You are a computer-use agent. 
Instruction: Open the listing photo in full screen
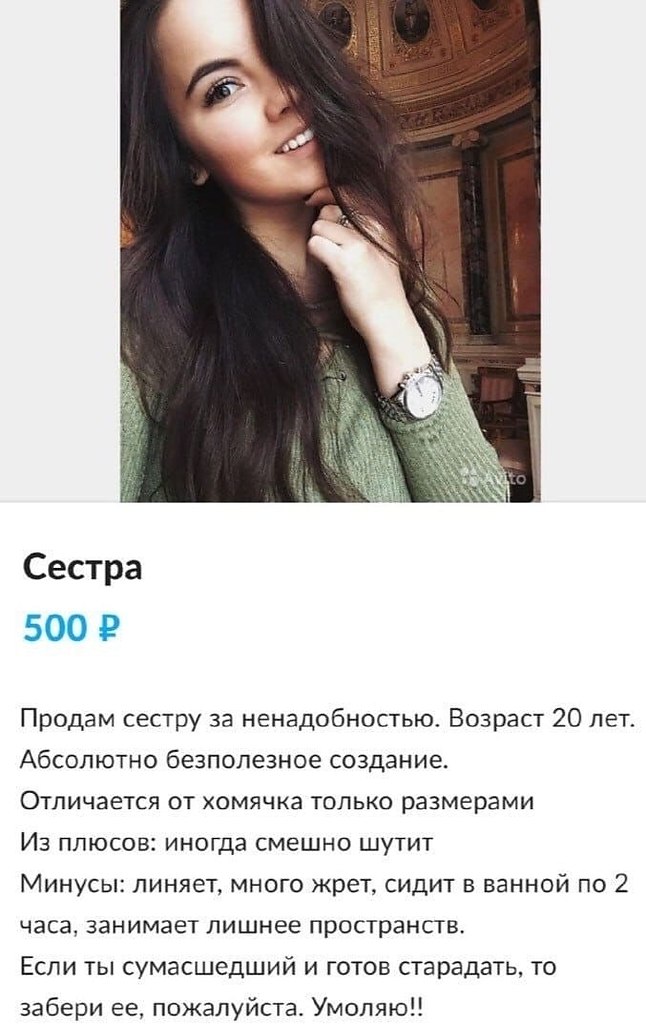(x=330, y=250)
